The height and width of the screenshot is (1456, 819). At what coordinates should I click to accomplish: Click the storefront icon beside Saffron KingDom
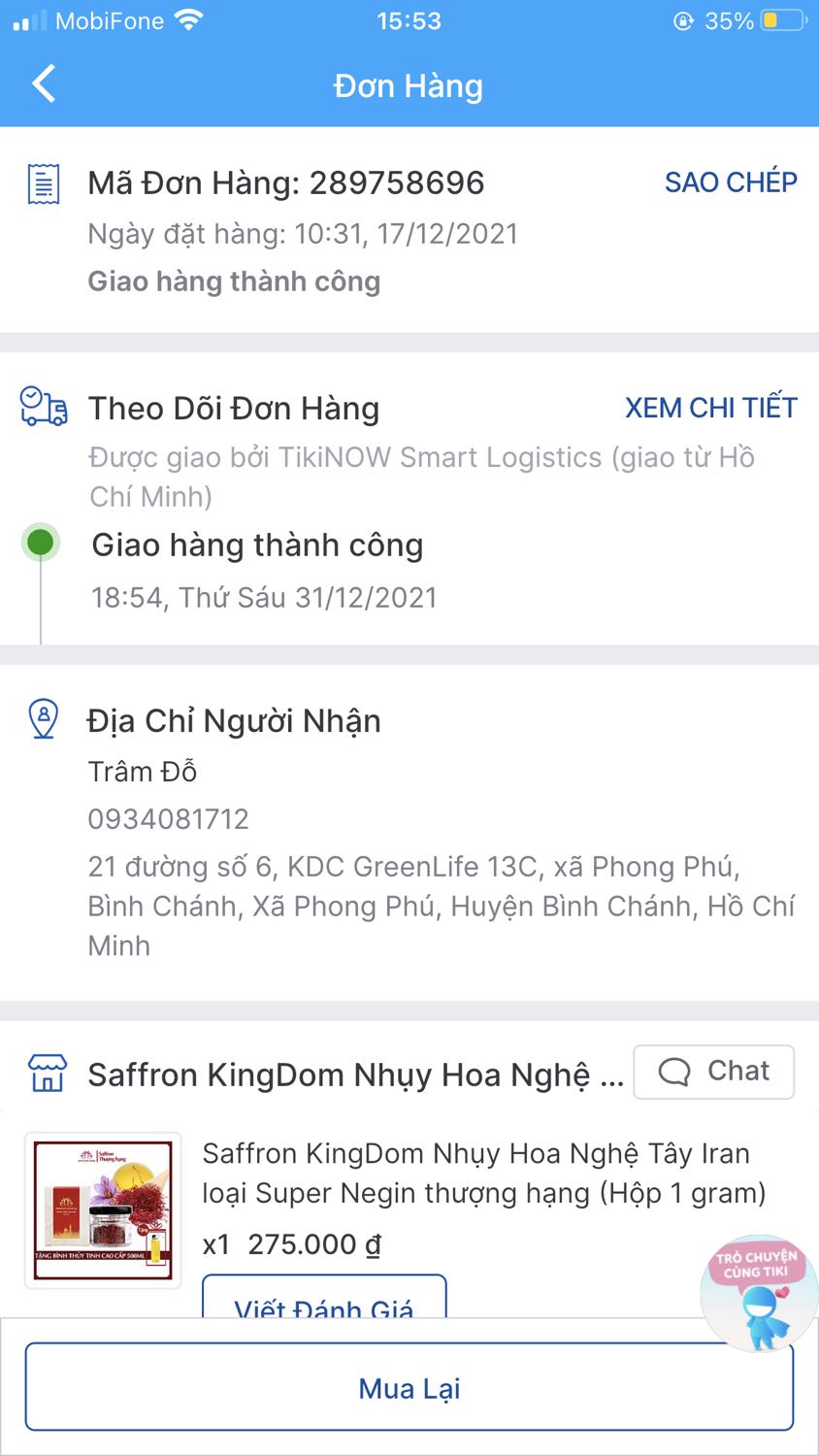point(43,1074)
